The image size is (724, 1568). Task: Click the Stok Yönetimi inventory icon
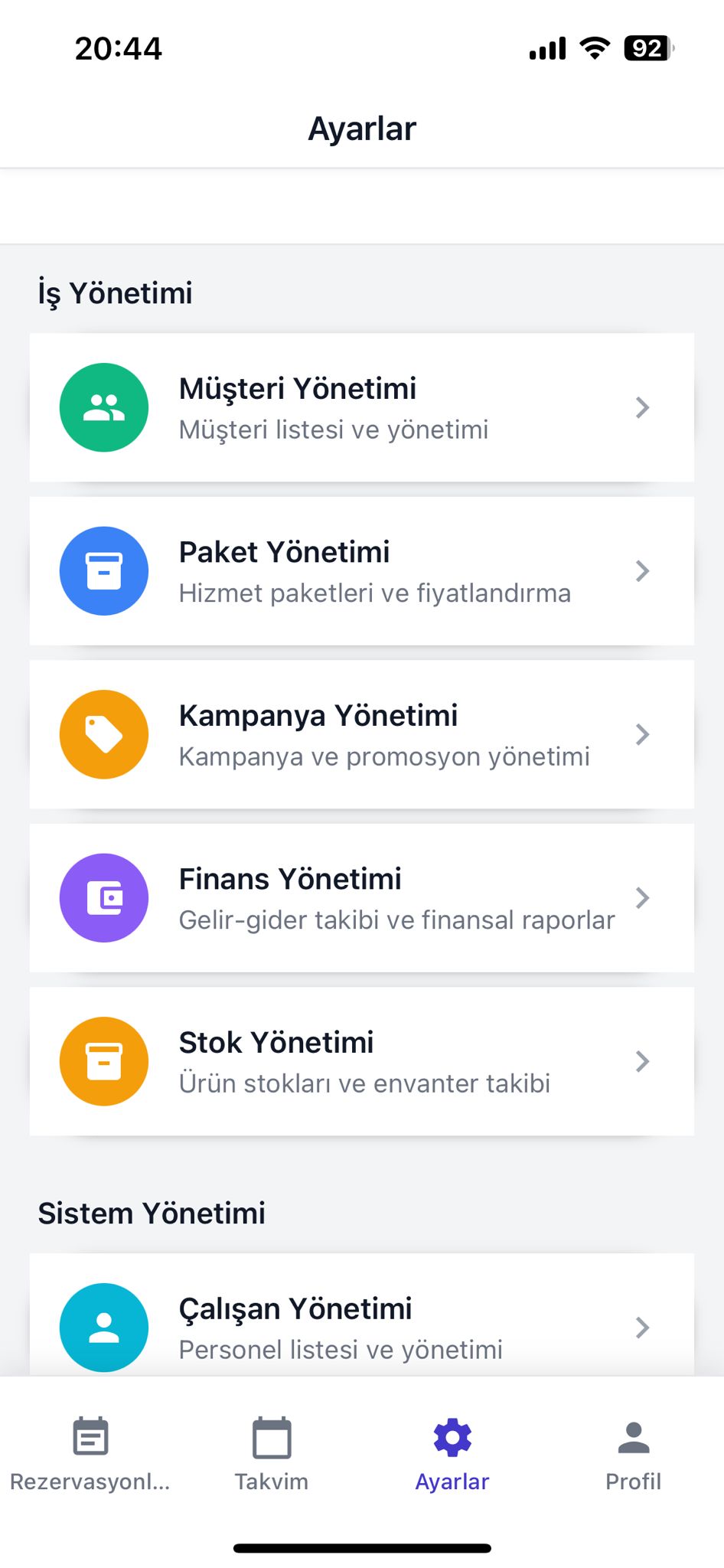pyautogui.click(x=103, y=1061)
